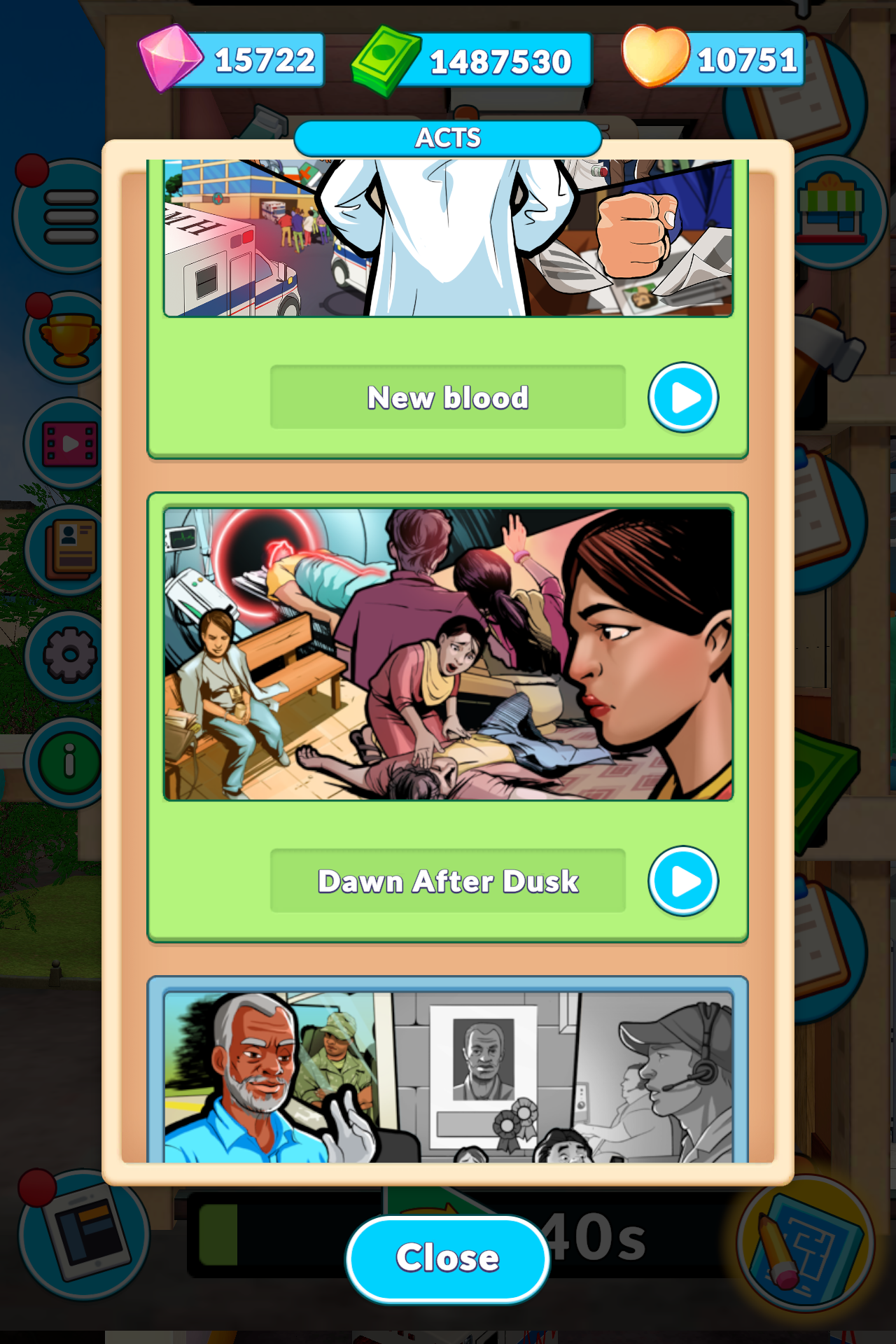The image size is (896, 1344).
Task: Play the New blood act
Action: point(682,397)
